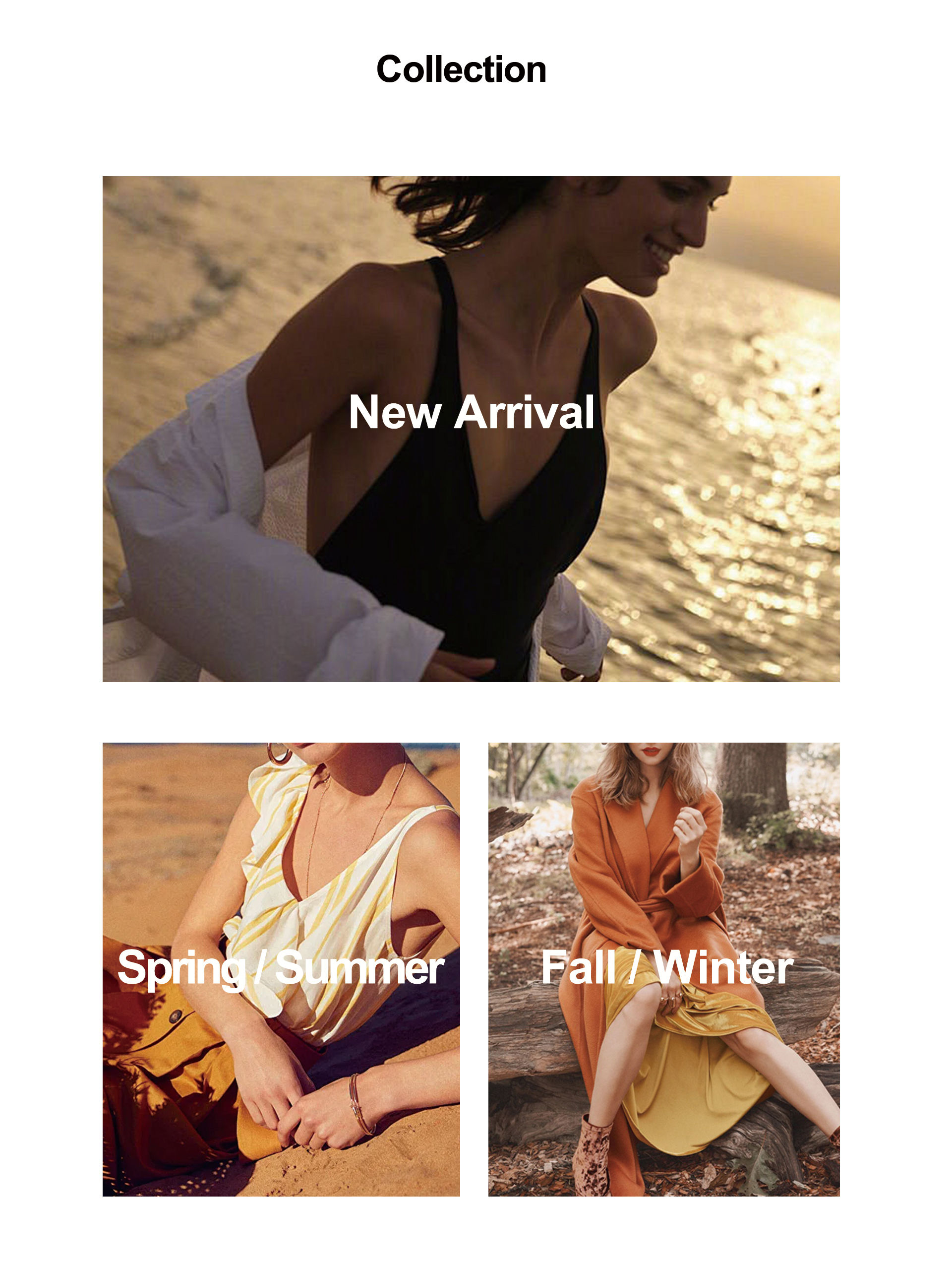Open the Spring / Summer collection
The height and width of the screenshot is (1266, 952).
click(x=281, y=967)
